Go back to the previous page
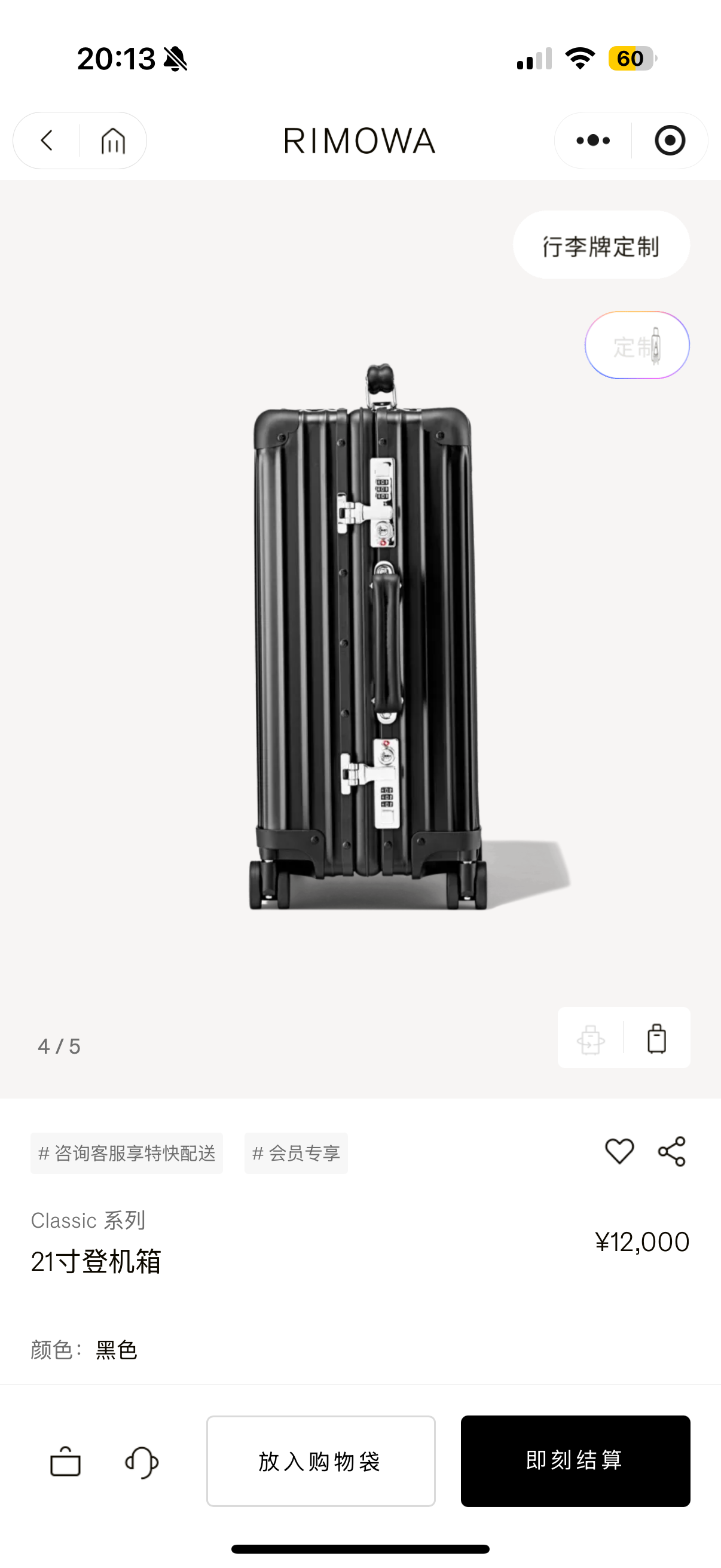This screenshot has height=1568, width=721. coord(47,141)
